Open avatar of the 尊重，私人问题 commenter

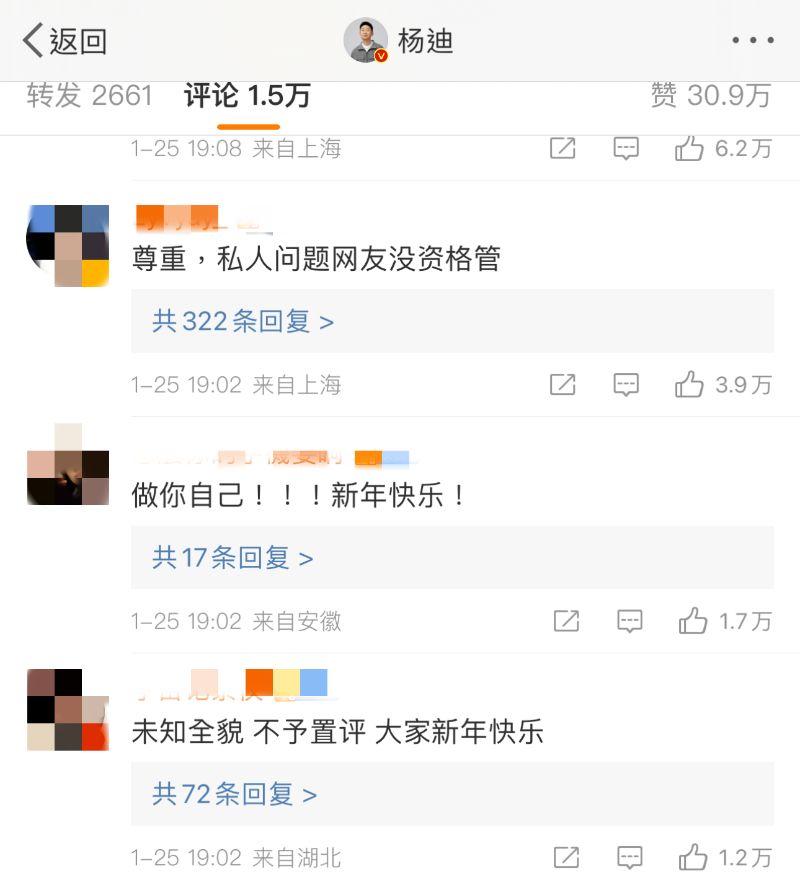68,246
